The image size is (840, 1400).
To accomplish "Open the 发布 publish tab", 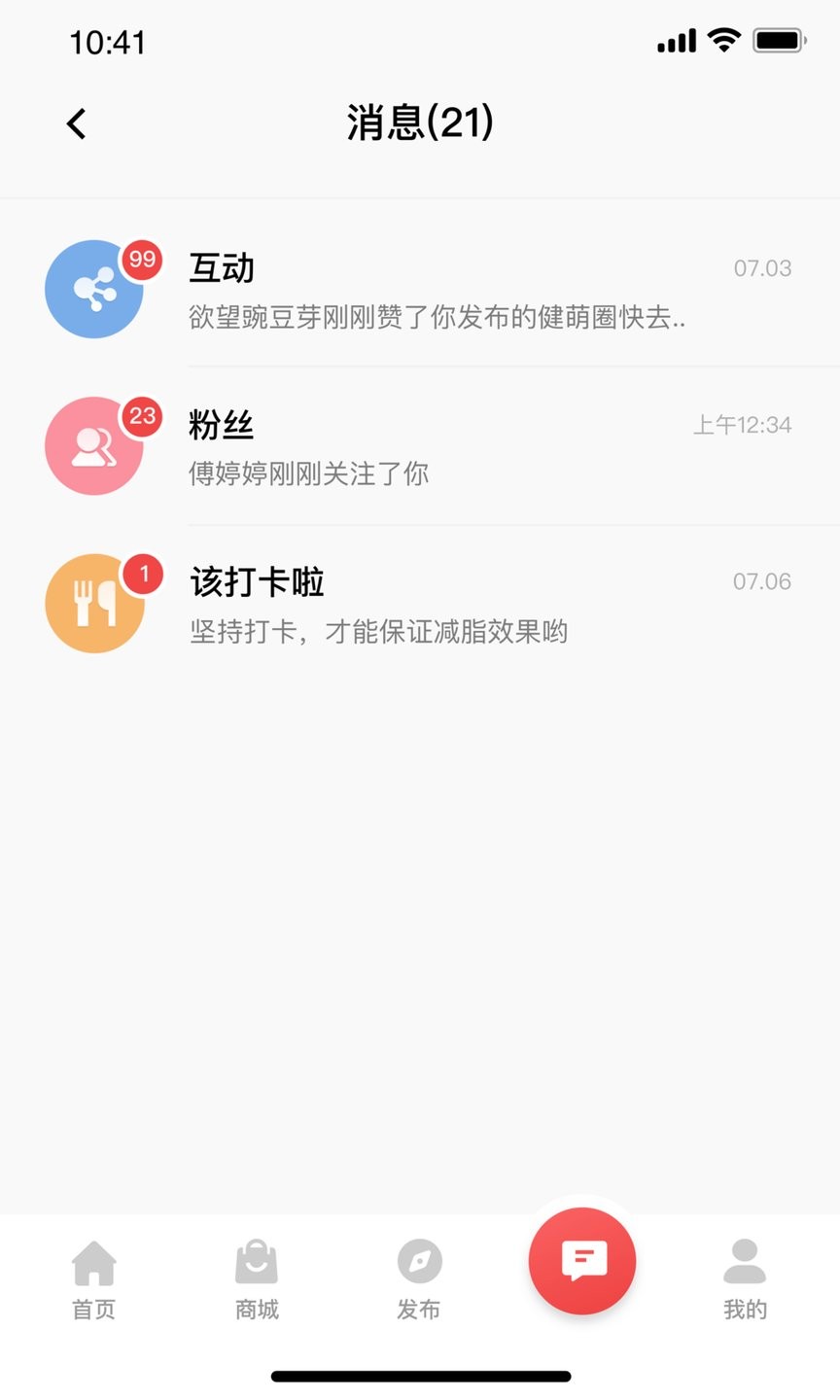I will [x=419, y=1279].
